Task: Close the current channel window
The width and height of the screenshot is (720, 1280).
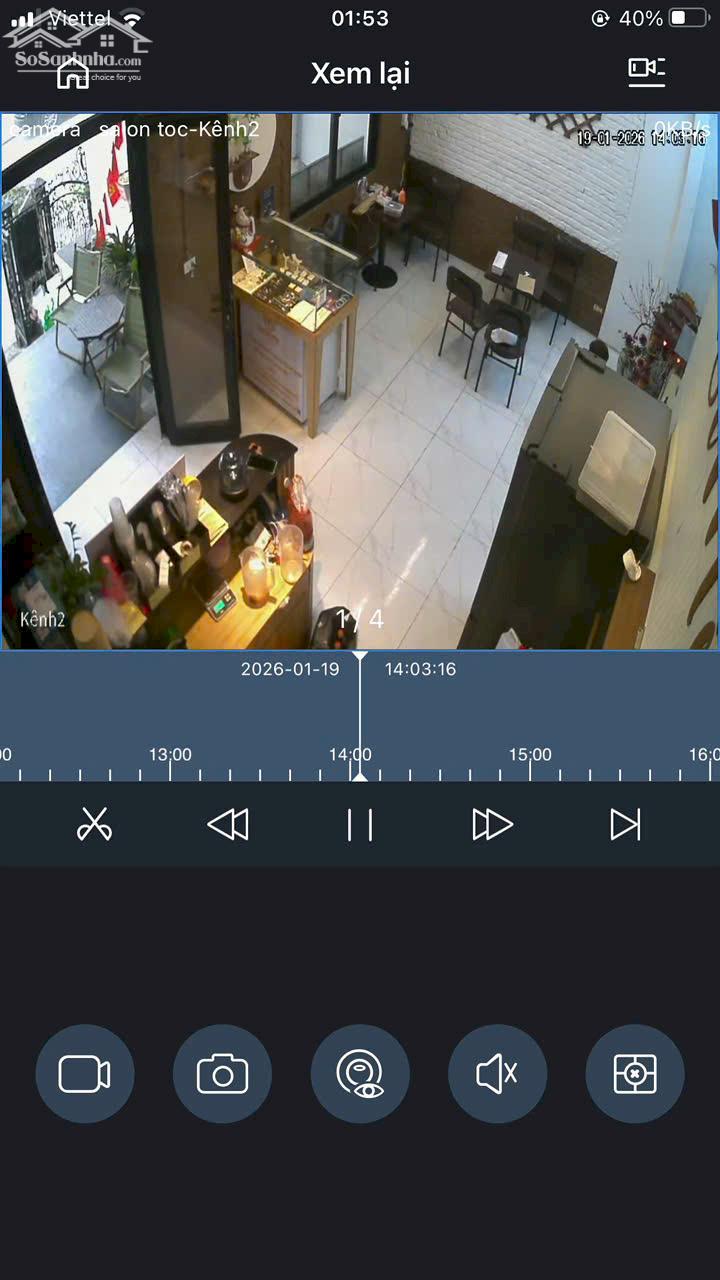Action: (x=634, y=1074)
